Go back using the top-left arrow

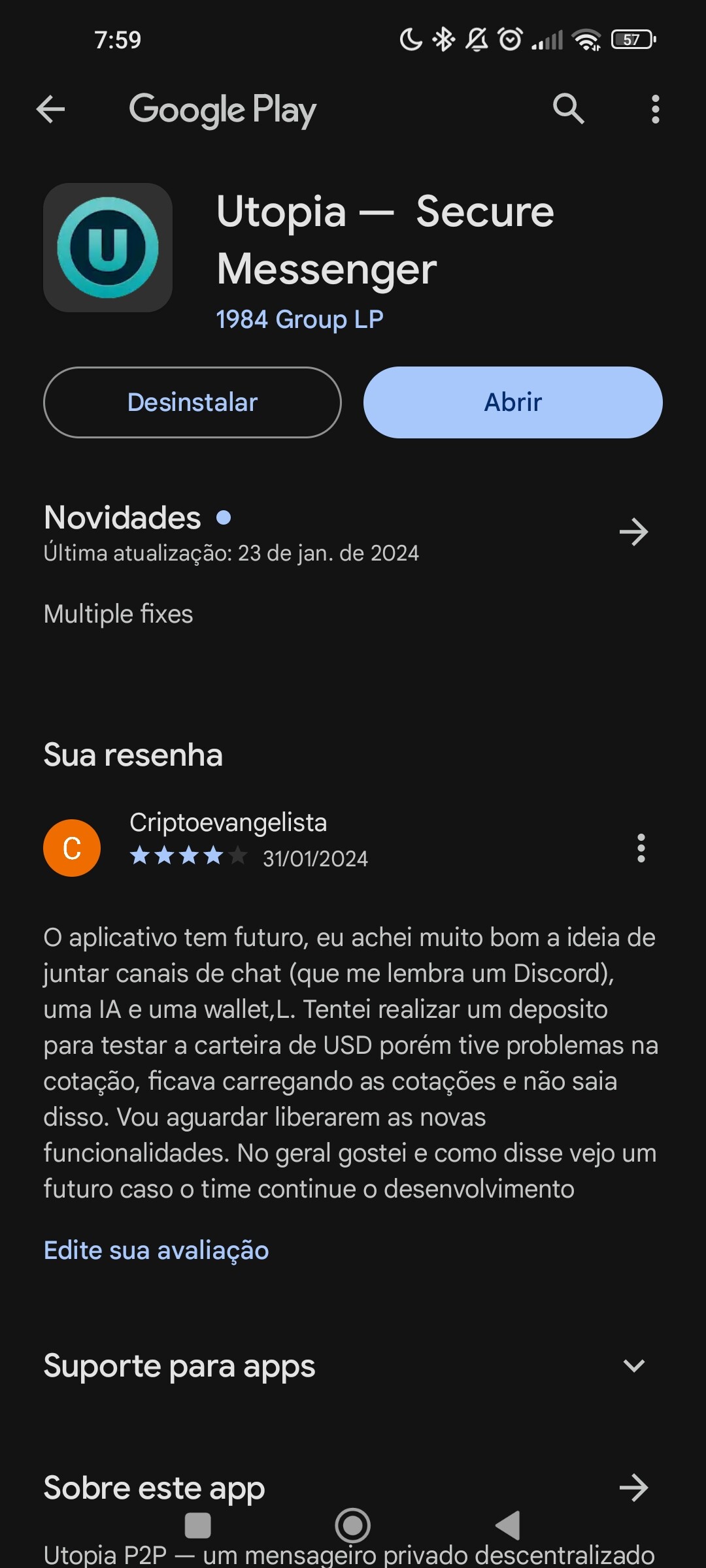click(50, 109)
